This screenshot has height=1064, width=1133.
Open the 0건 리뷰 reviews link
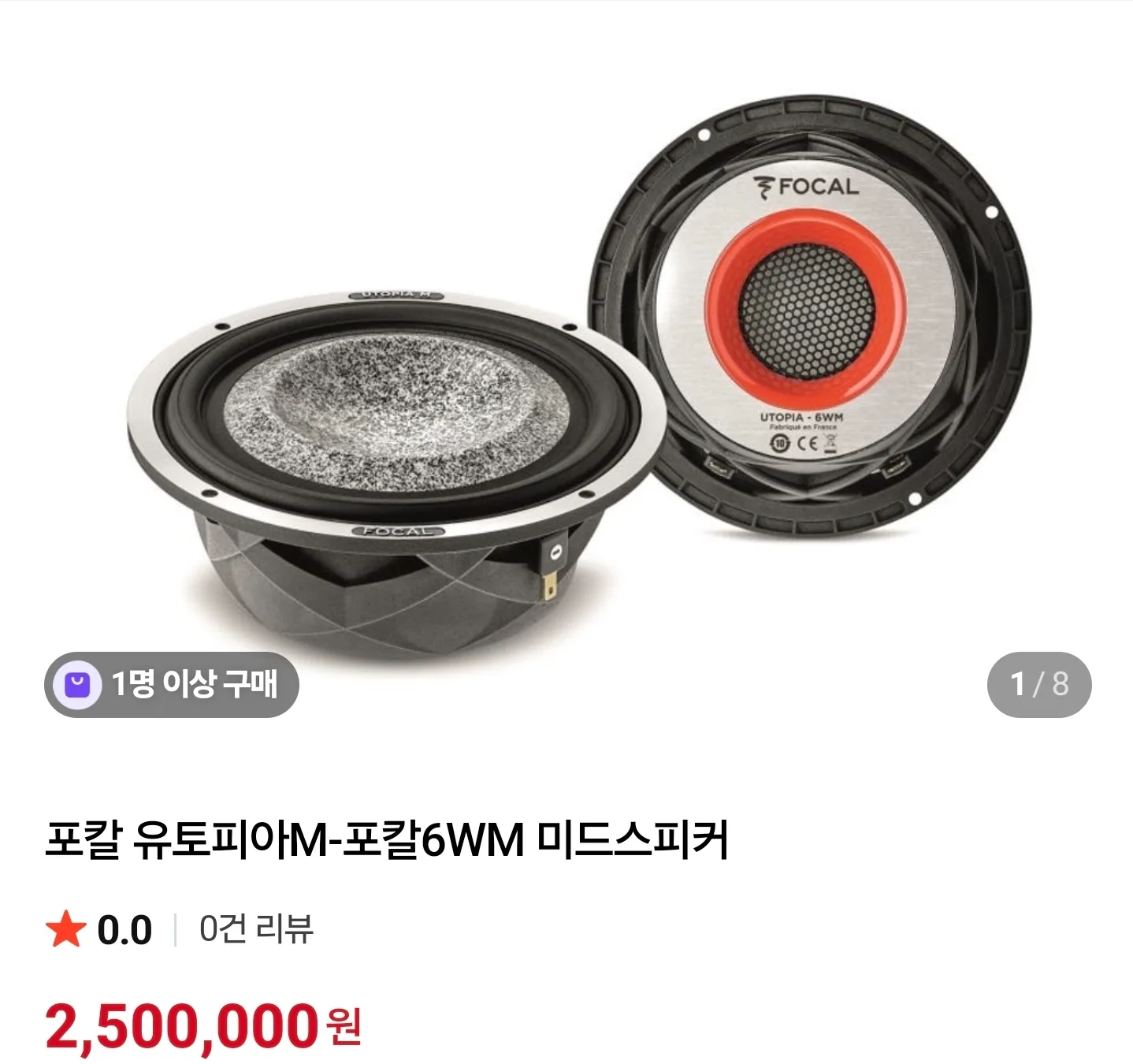pos(256,929)
